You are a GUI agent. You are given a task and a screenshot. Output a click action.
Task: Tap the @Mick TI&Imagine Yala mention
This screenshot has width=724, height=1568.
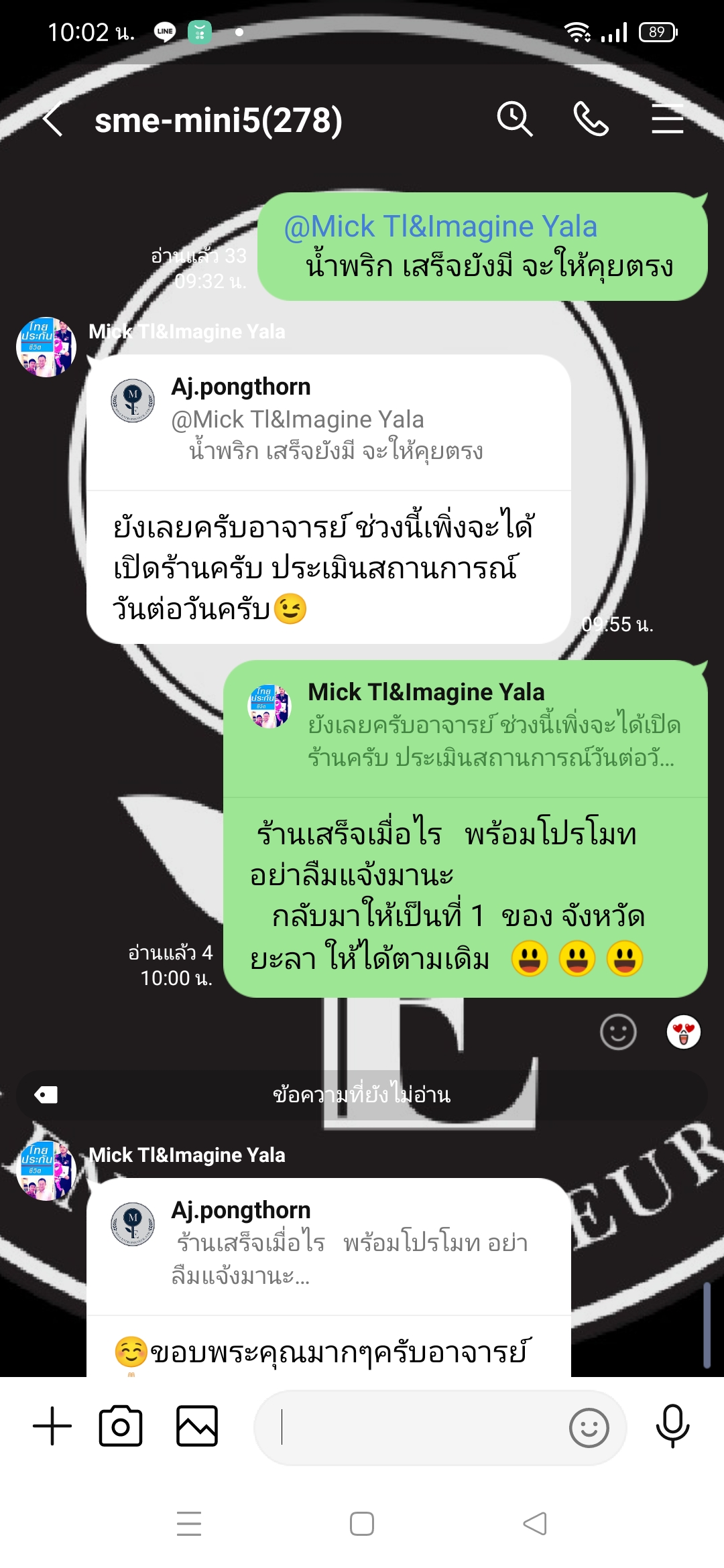point(440,227)
